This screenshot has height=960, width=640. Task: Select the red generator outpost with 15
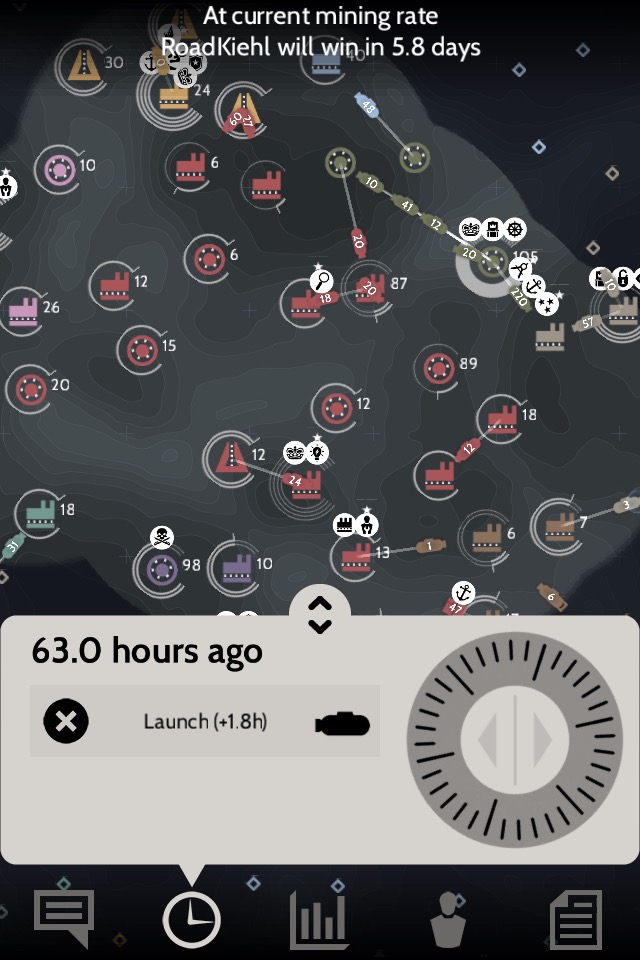pos(138,350)
